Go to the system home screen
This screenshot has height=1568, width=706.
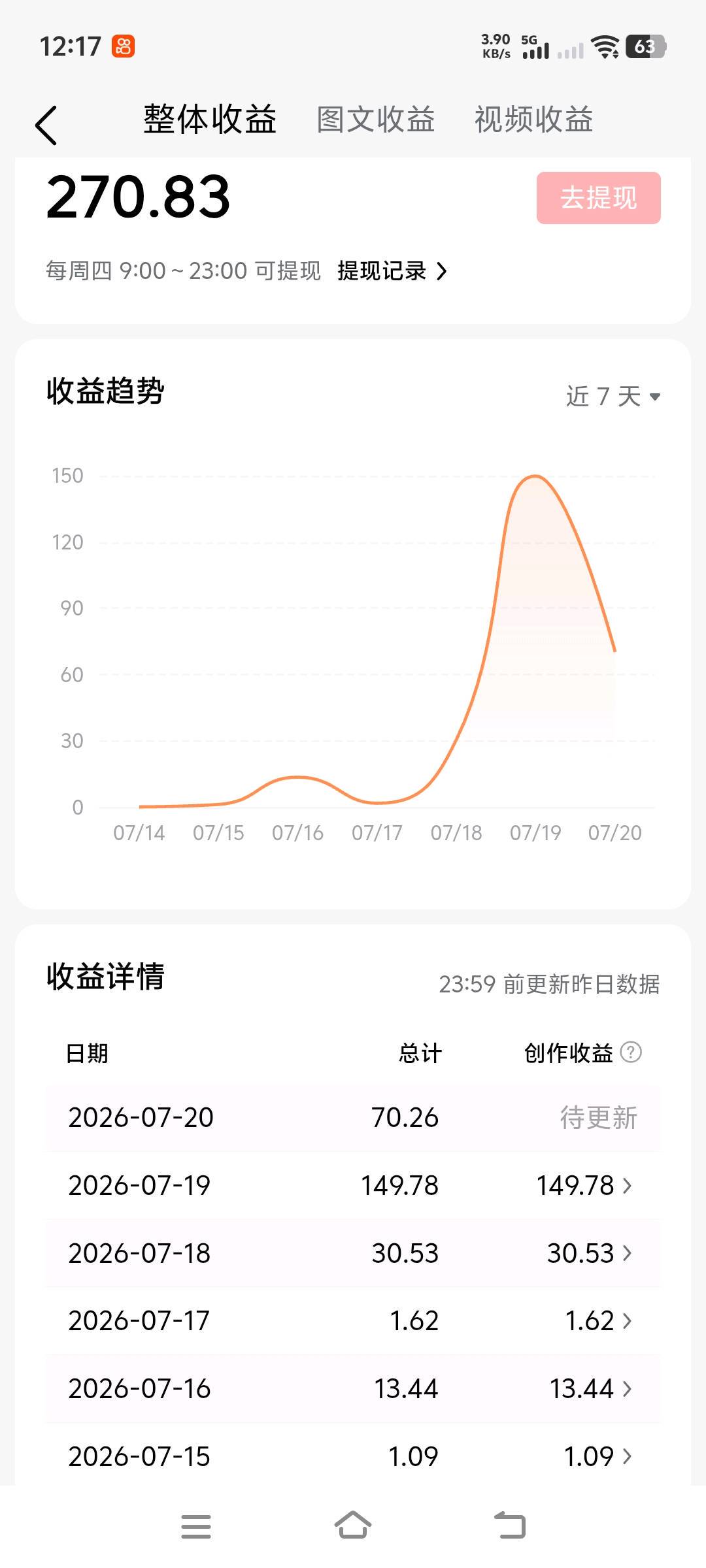pos(353,1526)
